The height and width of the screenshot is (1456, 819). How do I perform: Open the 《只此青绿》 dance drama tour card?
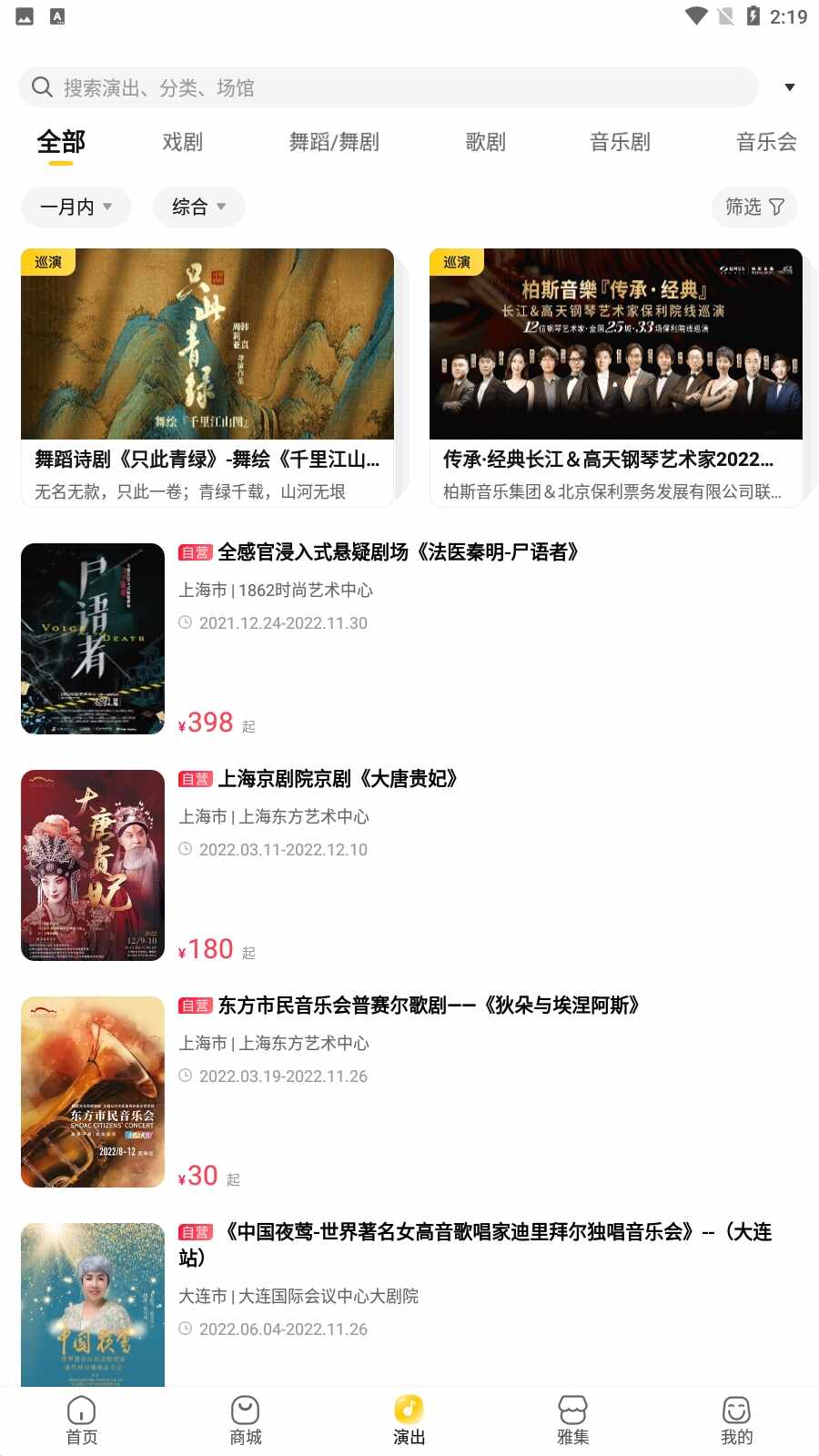tap(207, 377)
